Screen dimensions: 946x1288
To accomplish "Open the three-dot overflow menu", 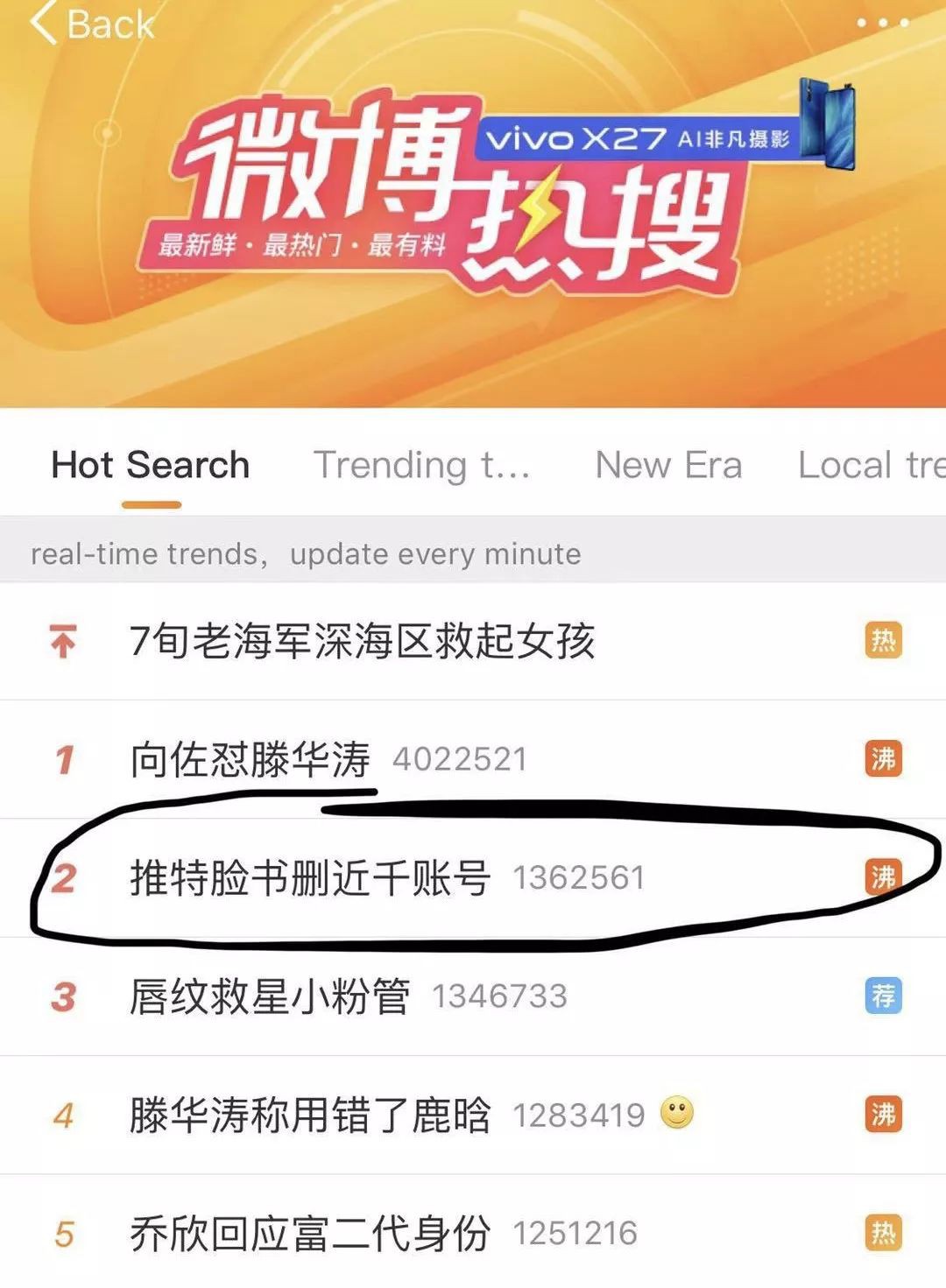I will [881, 23].
